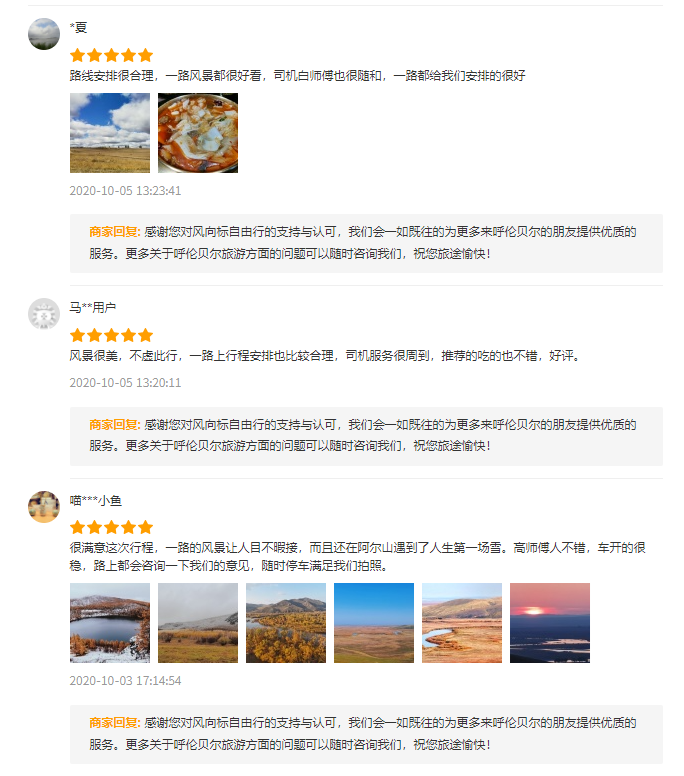The width and height of the screenshot is (684, 776).
Task: Enlarge the blue sky prairie photo by 喵***小鱼
Action: 374,623
